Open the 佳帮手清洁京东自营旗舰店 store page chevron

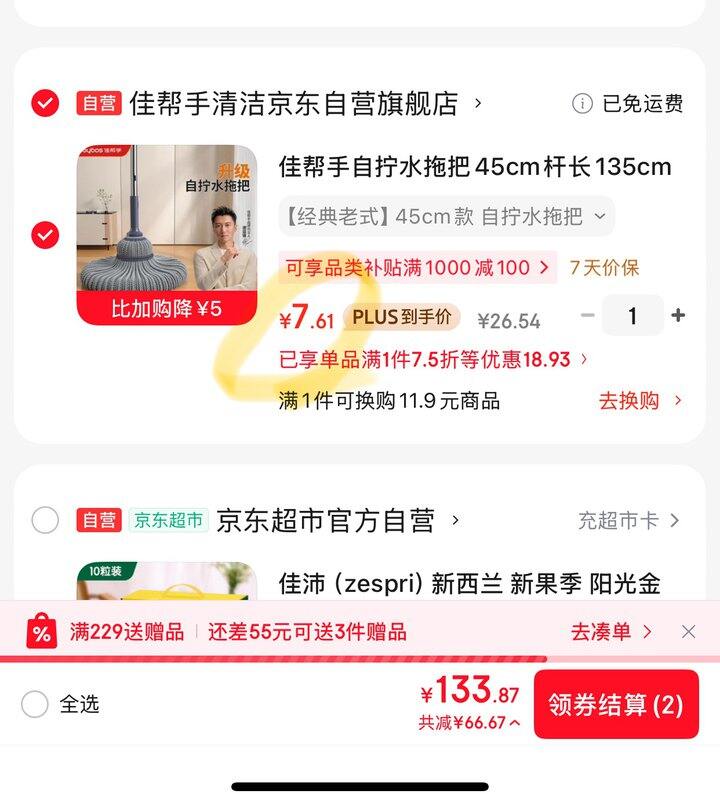479,102
